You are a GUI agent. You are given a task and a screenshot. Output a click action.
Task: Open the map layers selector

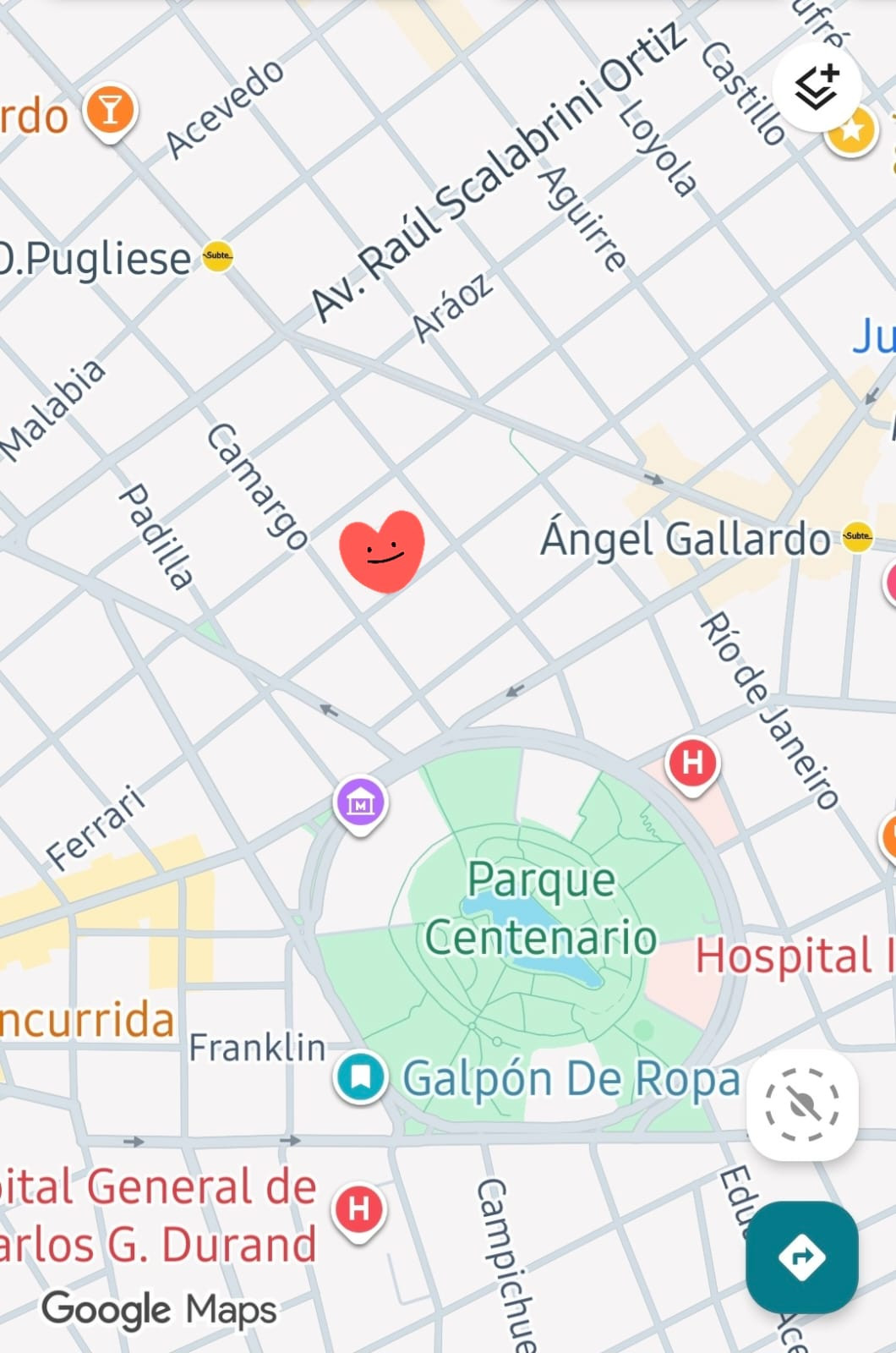pyautogui.click(x=816, y=87)
